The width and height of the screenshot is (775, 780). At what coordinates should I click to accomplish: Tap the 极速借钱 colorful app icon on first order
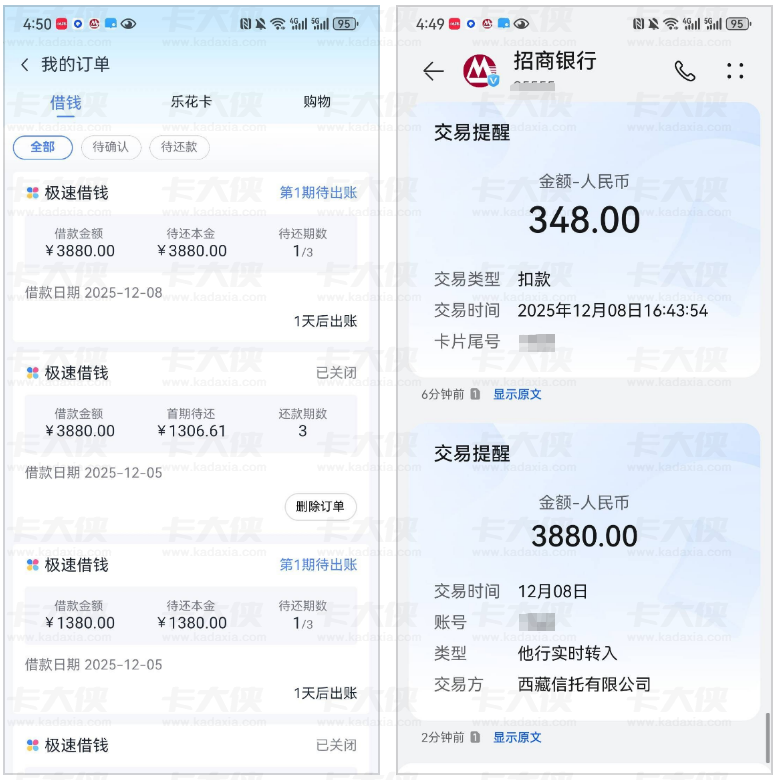click(31, 193)
